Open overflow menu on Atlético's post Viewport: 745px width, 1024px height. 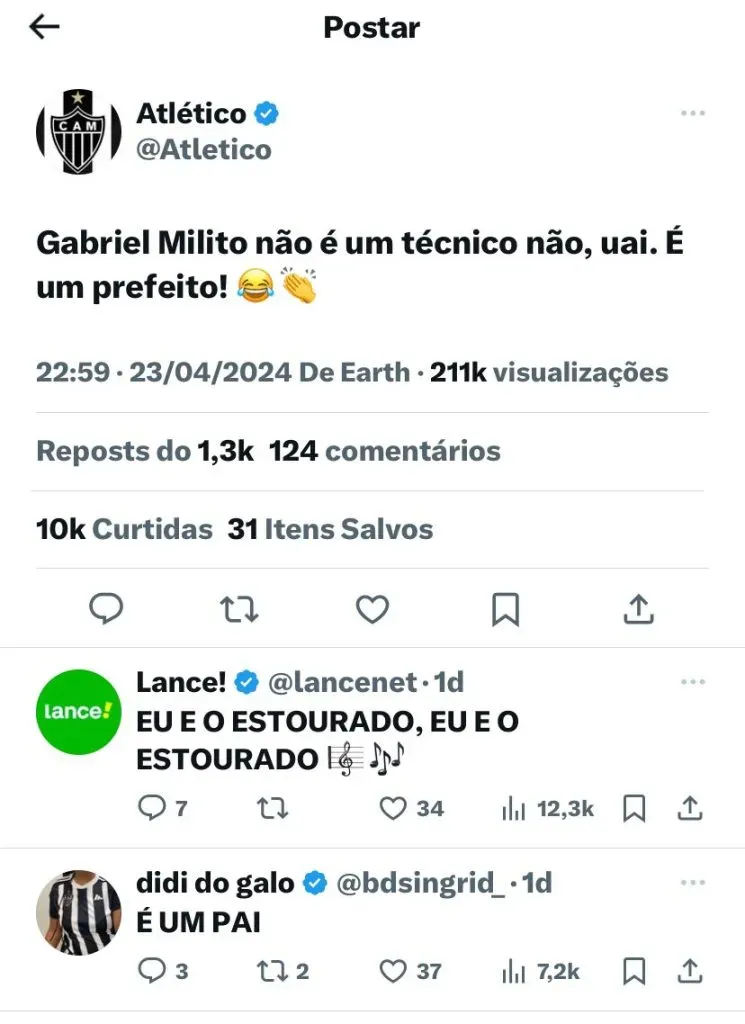[693, 114]
